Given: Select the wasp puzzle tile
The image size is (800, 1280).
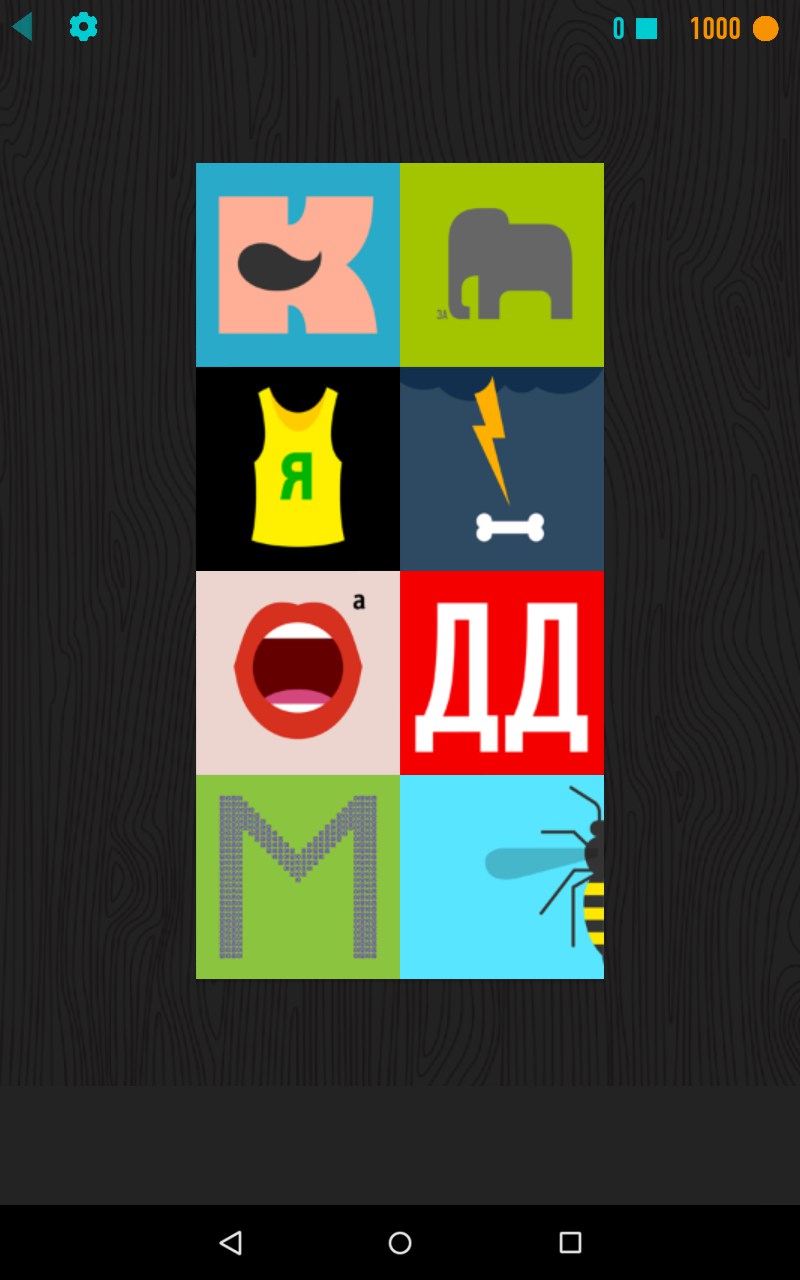Looking at the screenshot, I should 502,877.
